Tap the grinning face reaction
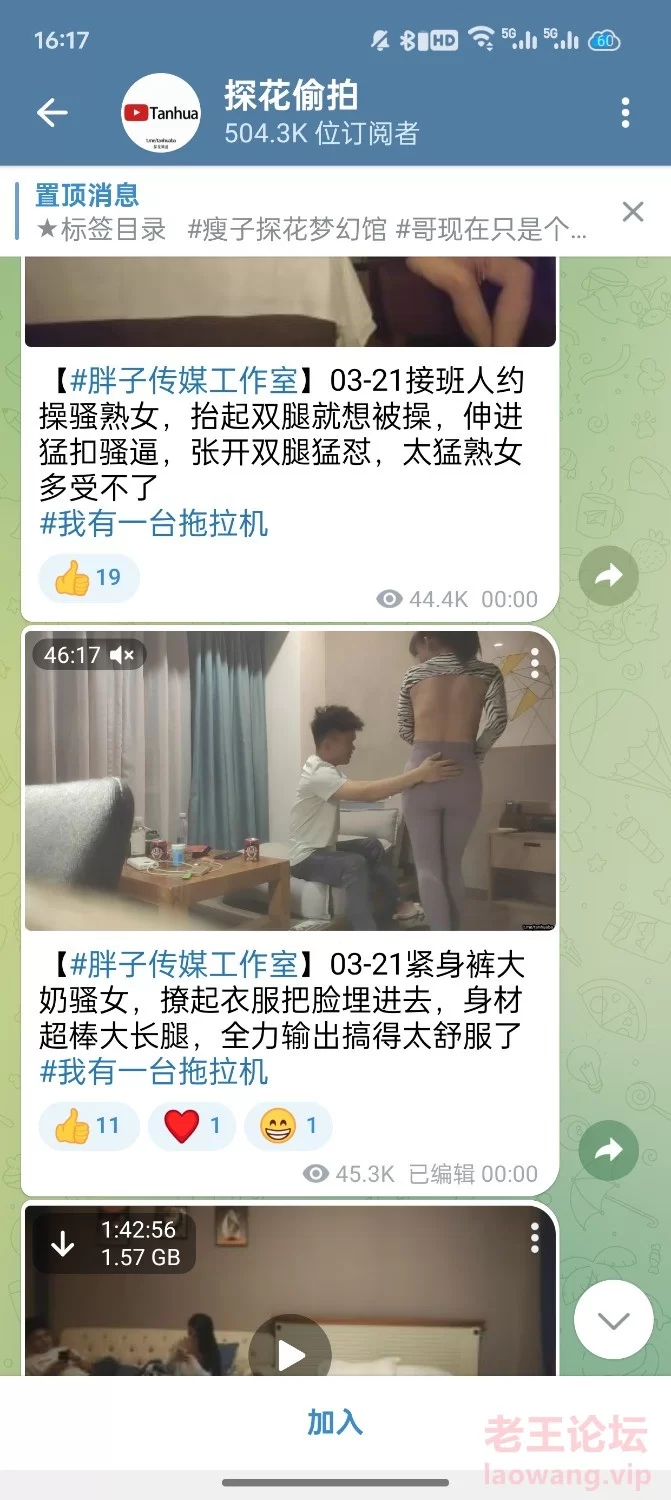 [288, 1127]
